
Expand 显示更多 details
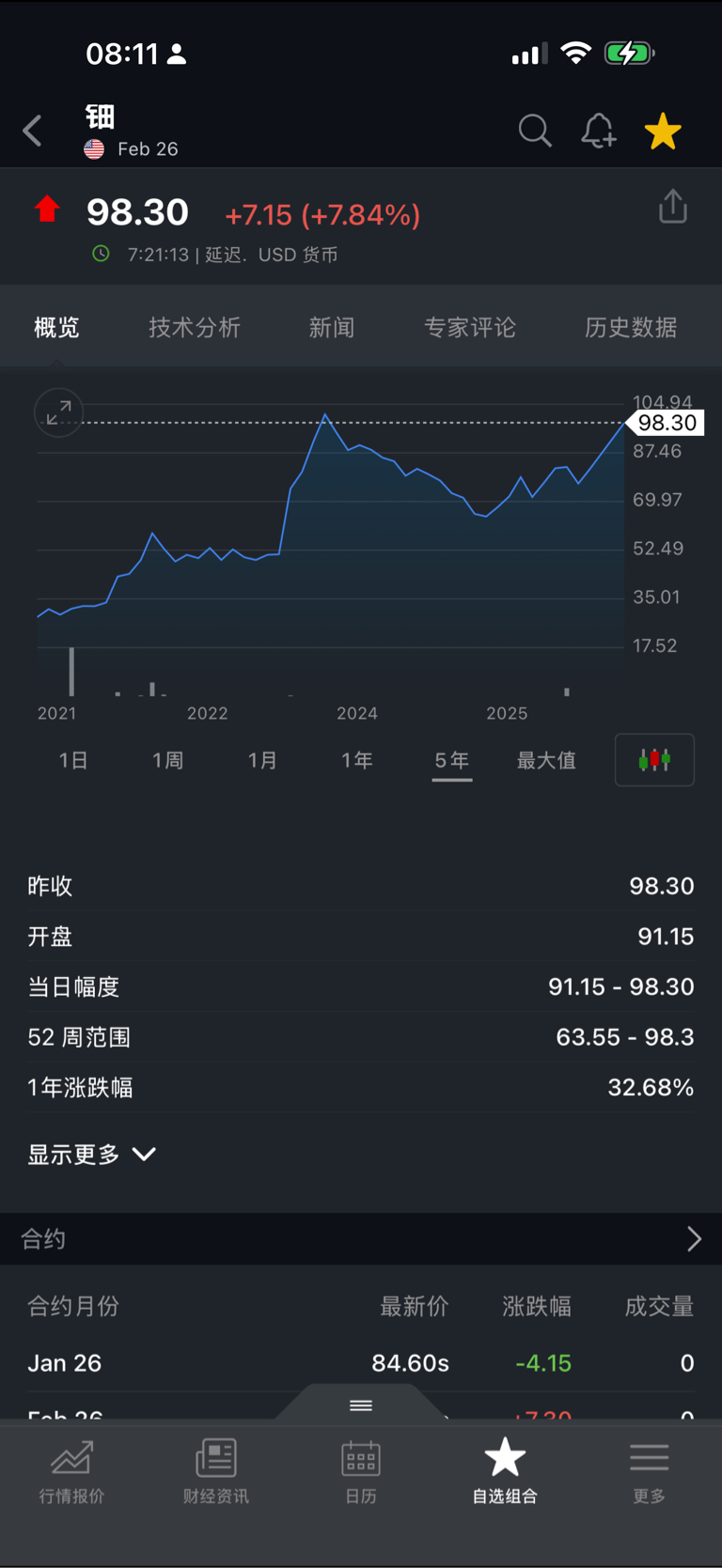pos(91,1155)
